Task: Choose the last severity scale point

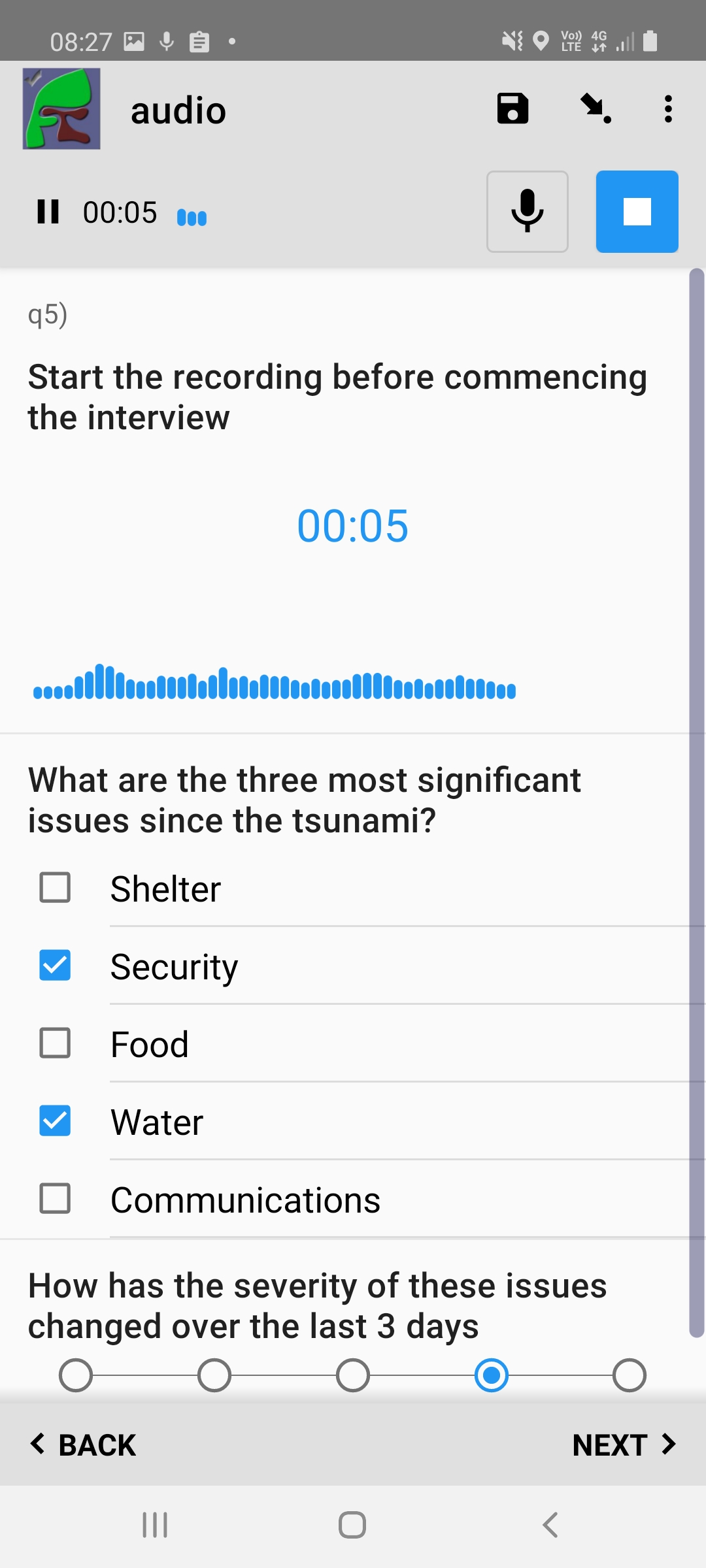Action: point(630,1375)
